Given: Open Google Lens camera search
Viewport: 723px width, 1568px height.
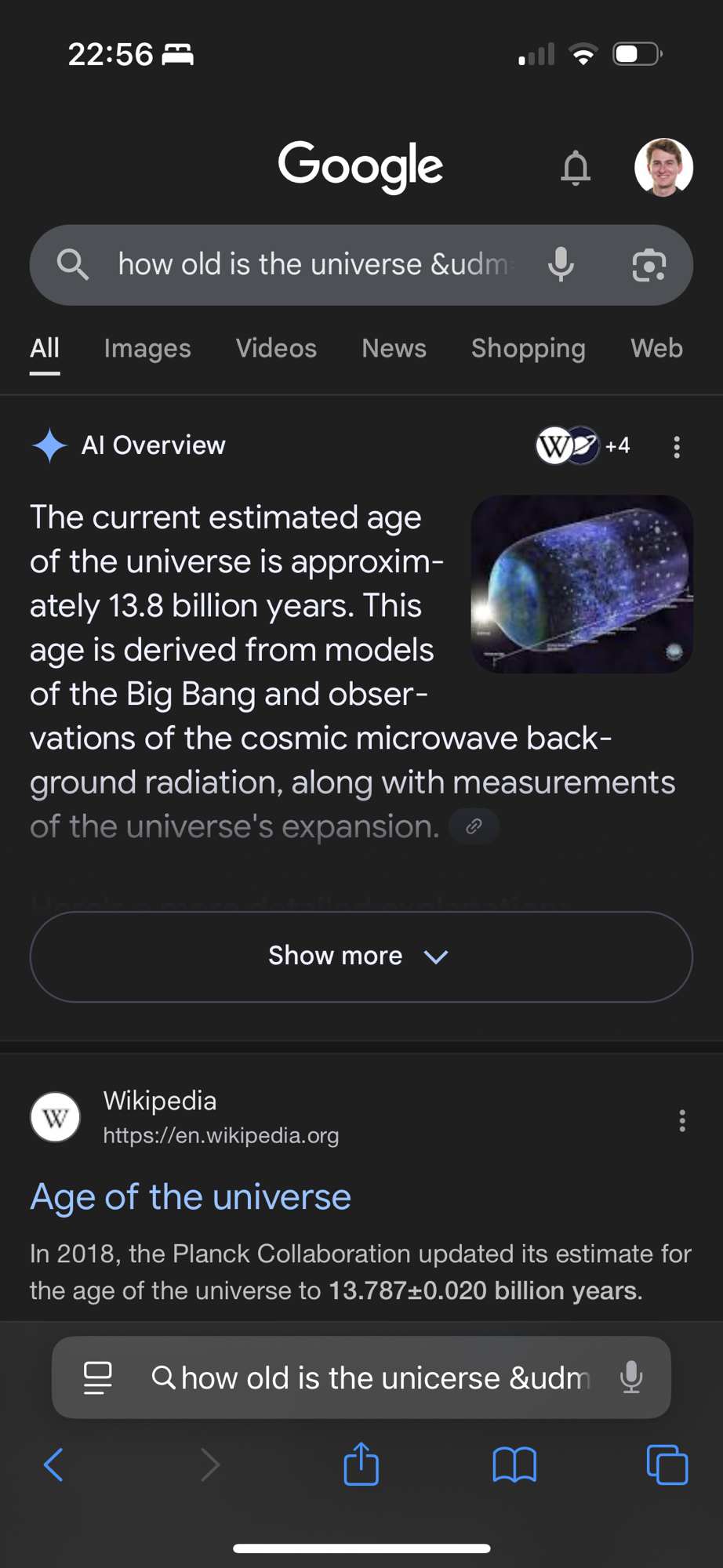Looking at the screenshot, I should [649, 265].
